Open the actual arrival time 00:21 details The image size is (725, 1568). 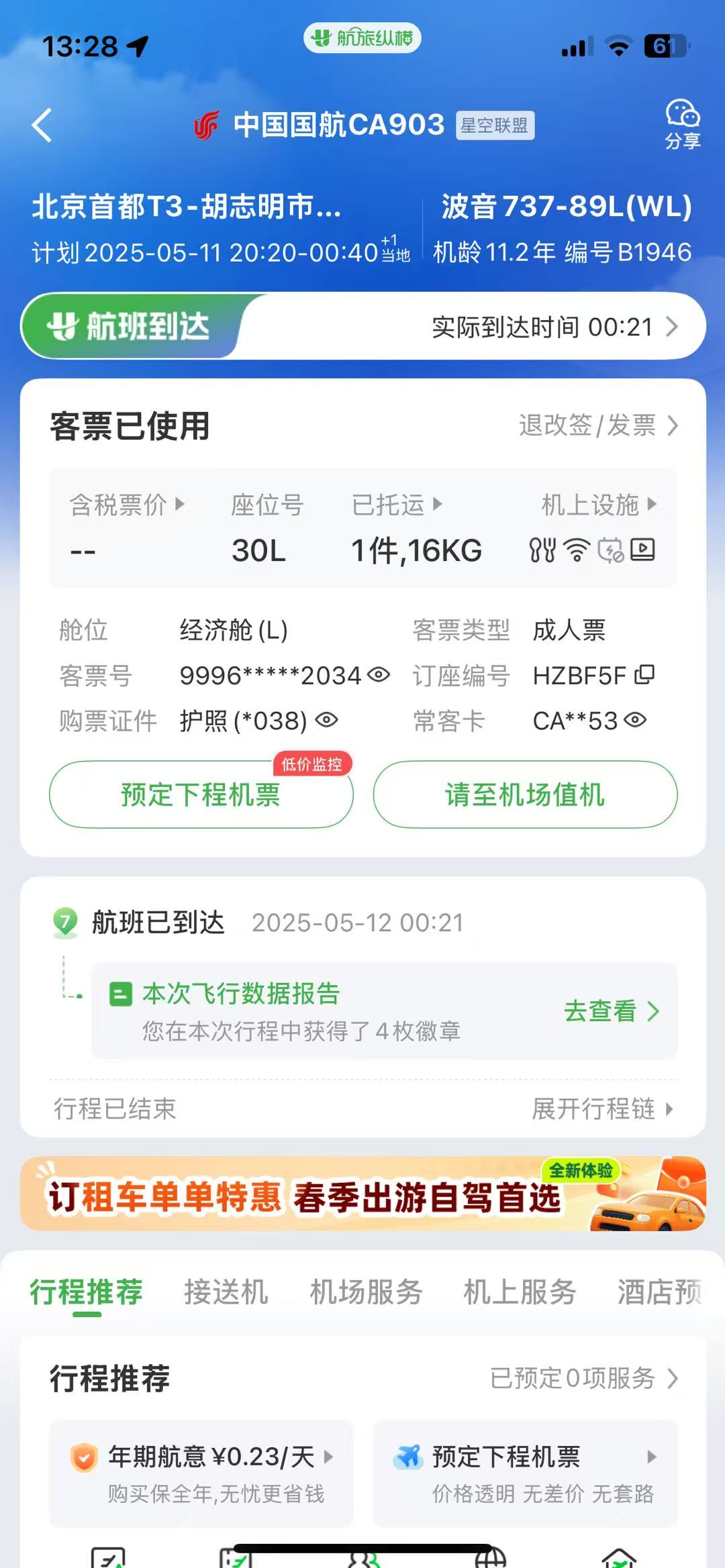pos(554,327)
